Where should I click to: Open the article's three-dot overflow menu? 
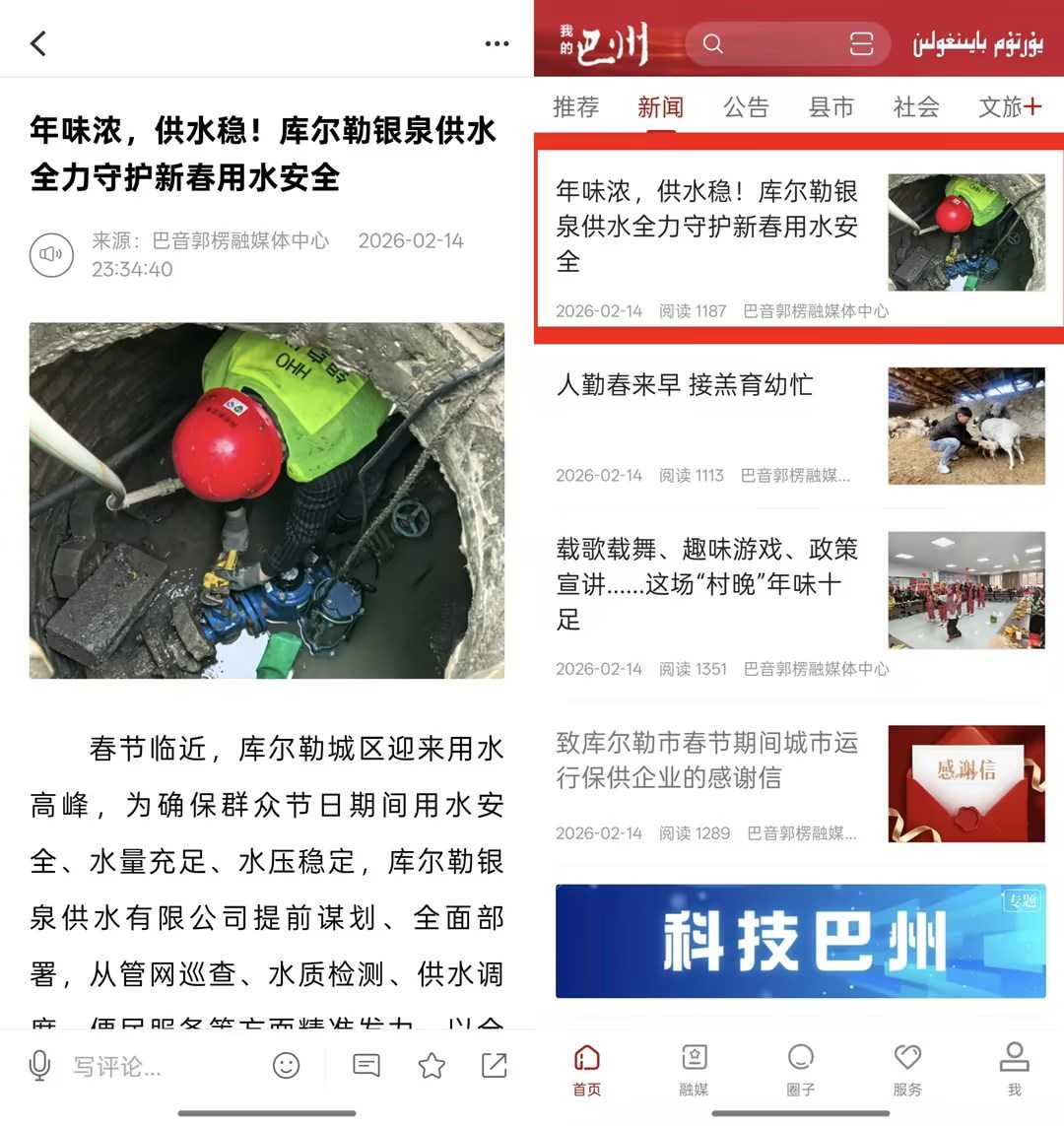[x=497, y=43]
